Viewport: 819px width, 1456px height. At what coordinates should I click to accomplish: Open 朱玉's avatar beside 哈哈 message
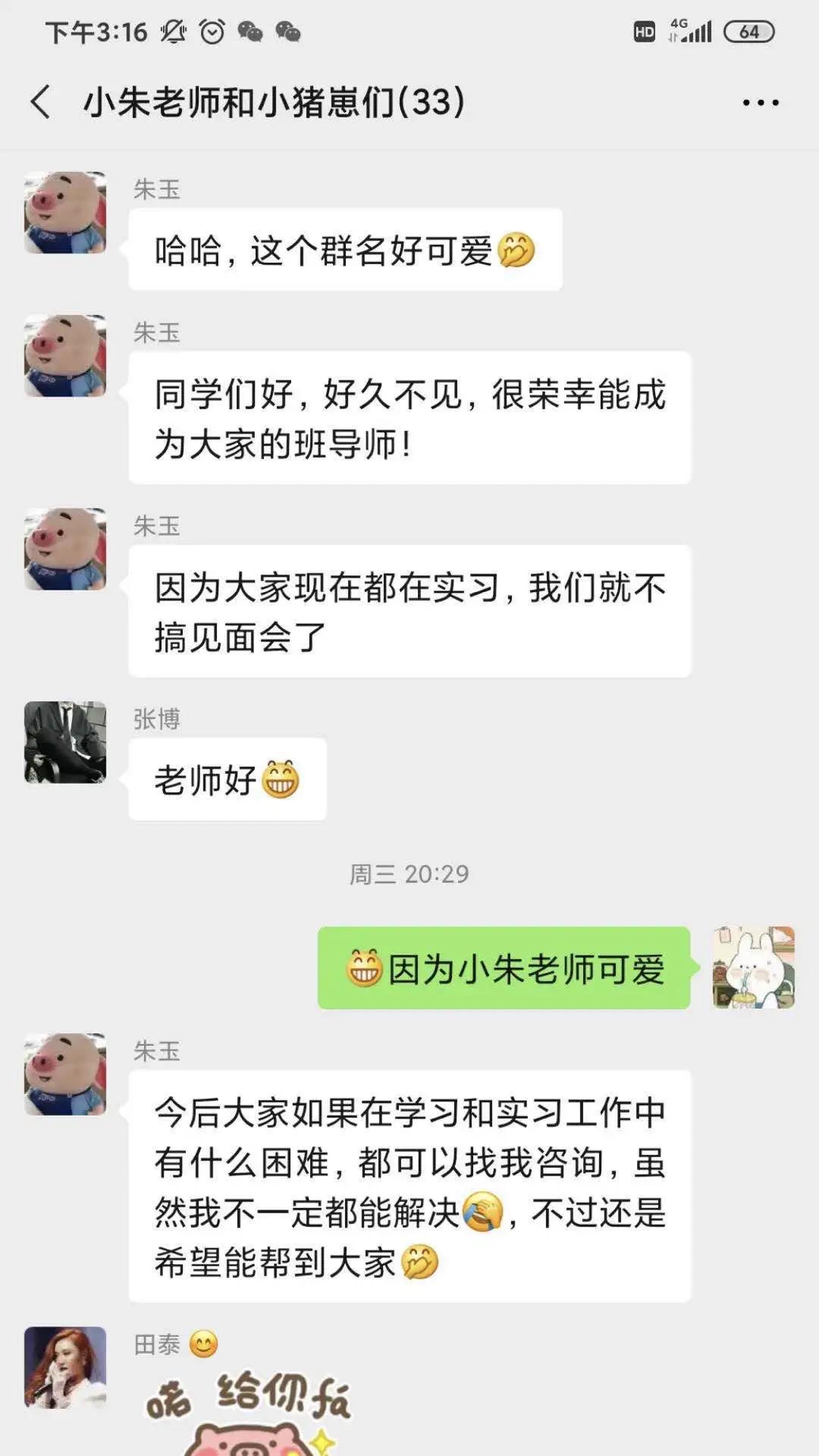coord(65,212)
